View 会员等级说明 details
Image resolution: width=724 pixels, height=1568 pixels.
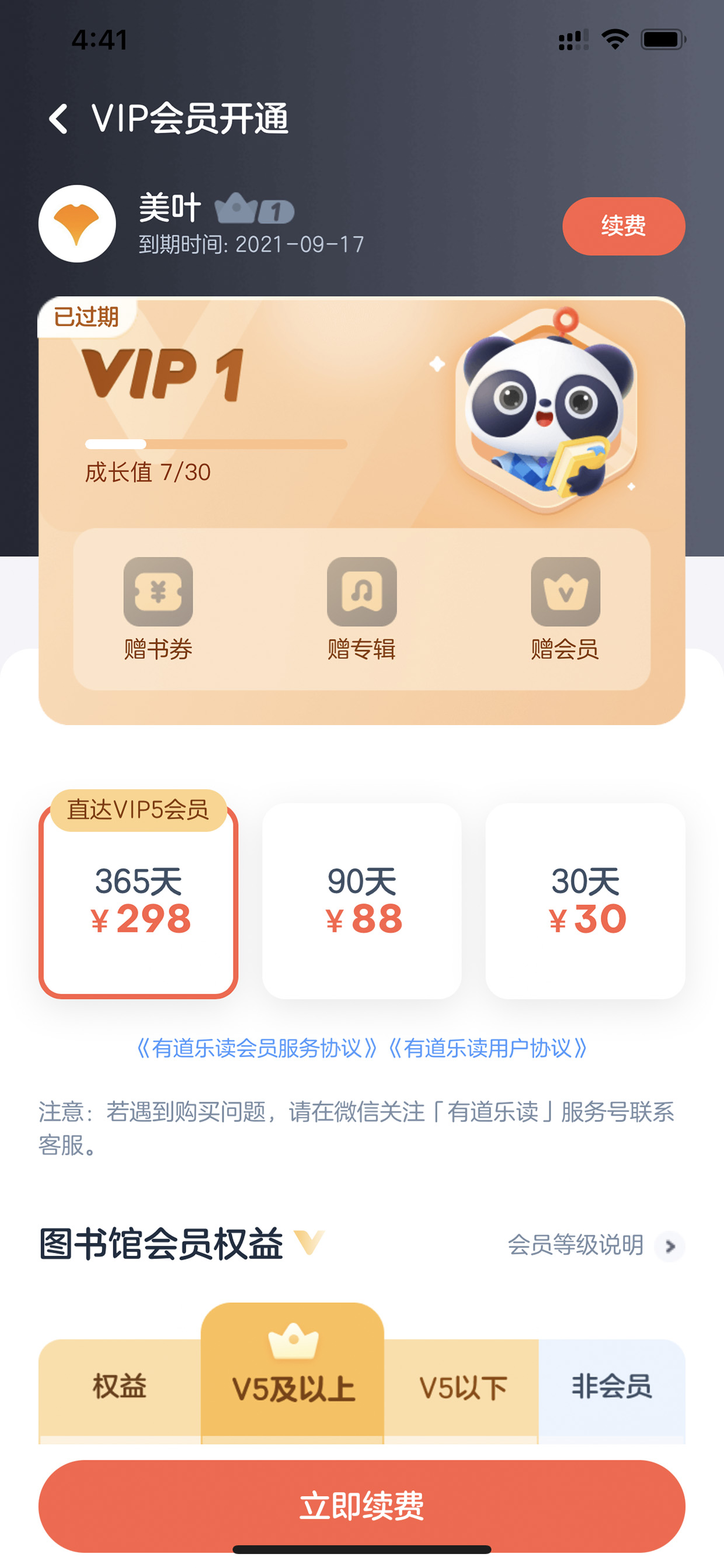[596, 1246]
